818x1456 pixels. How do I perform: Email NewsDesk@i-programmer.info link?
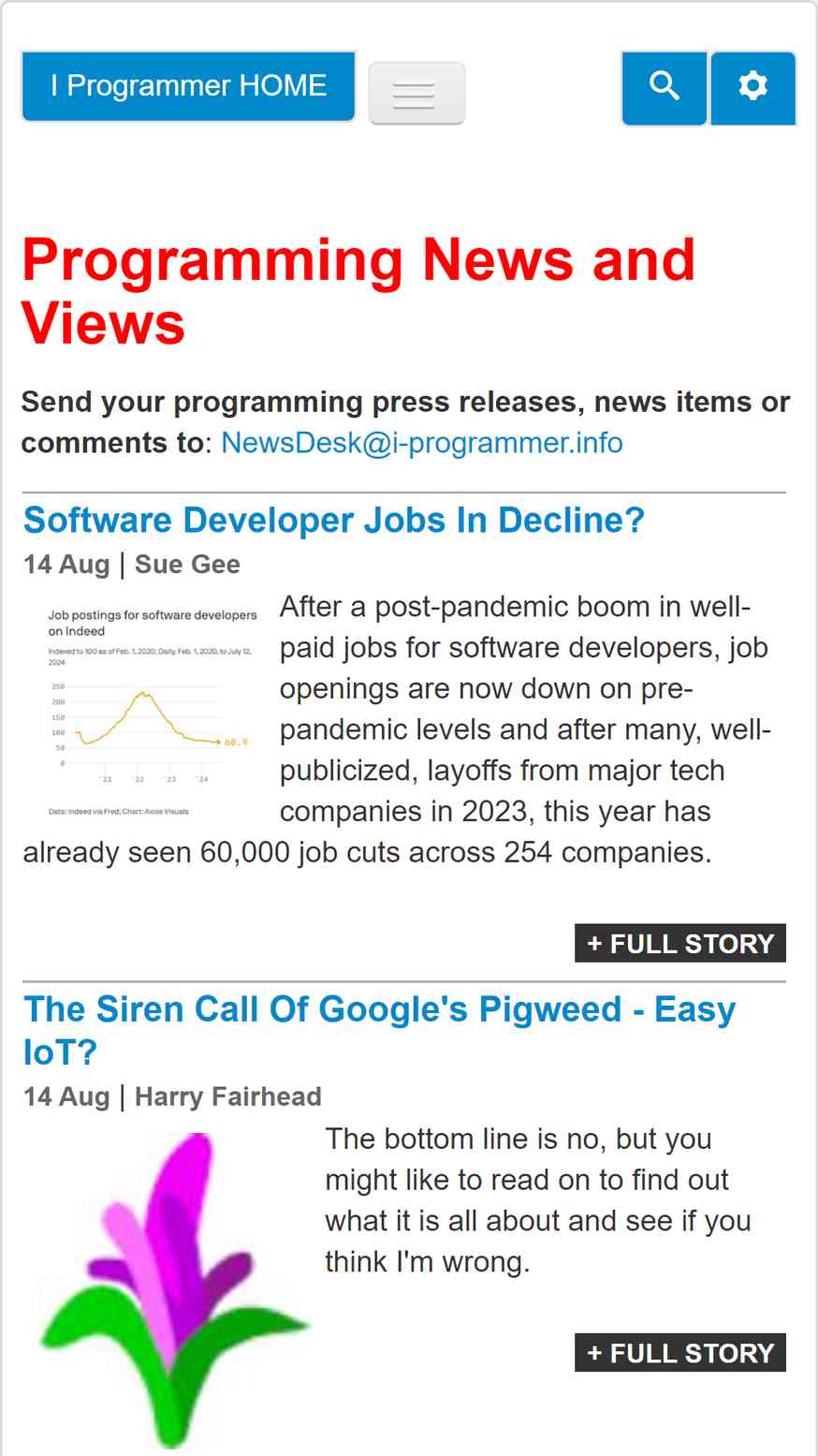pos(422,443)
